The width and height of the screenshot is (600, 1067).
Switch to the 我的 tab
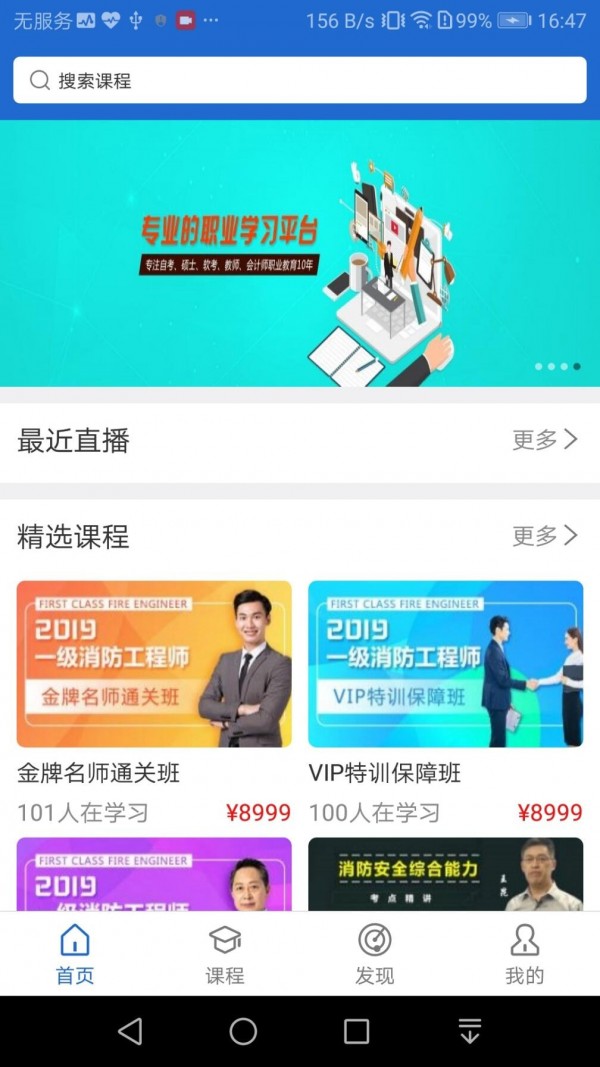tap(524, 954)
